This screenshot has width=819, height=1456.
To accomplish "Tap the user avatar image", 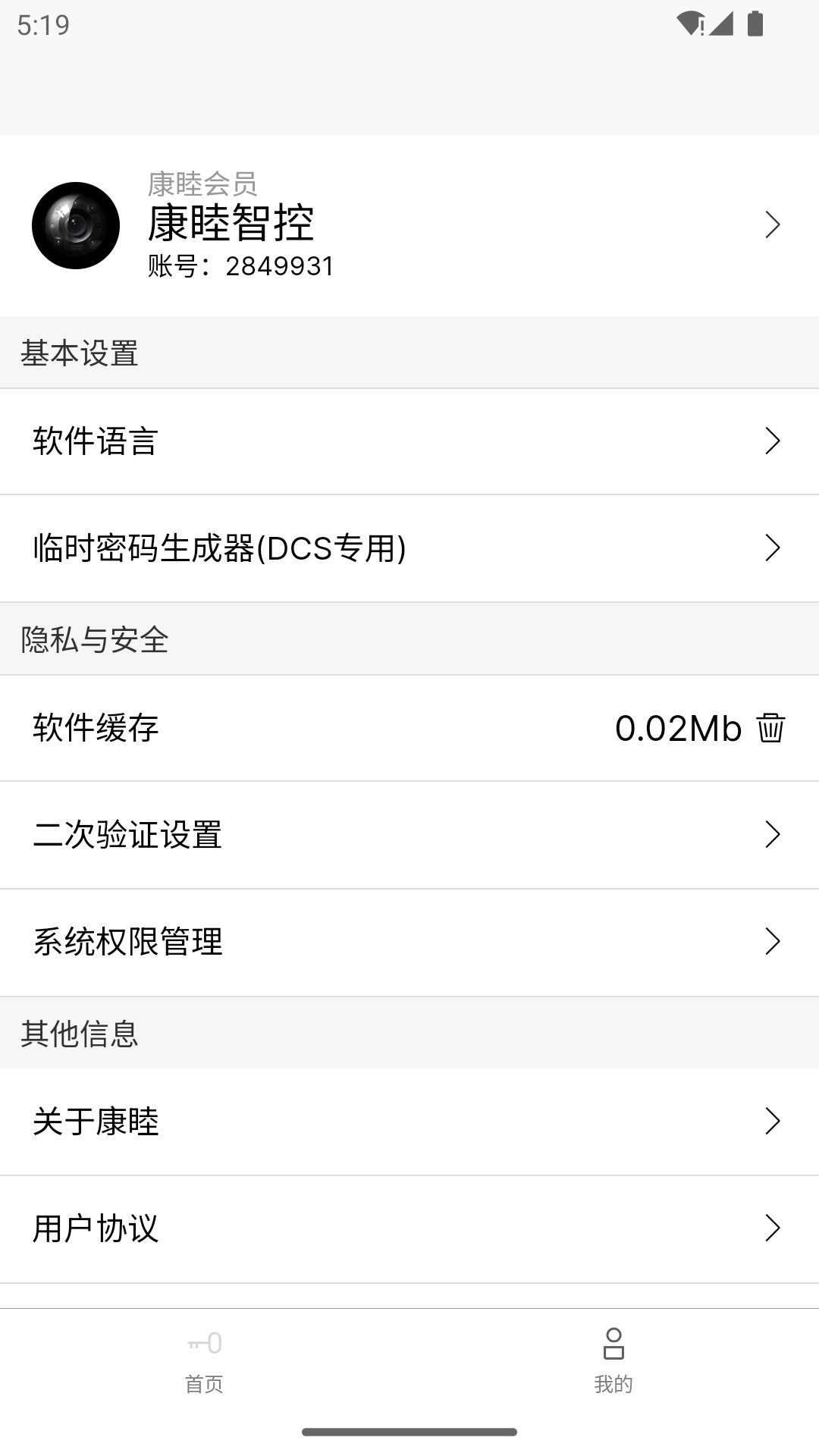I will 76,224.
